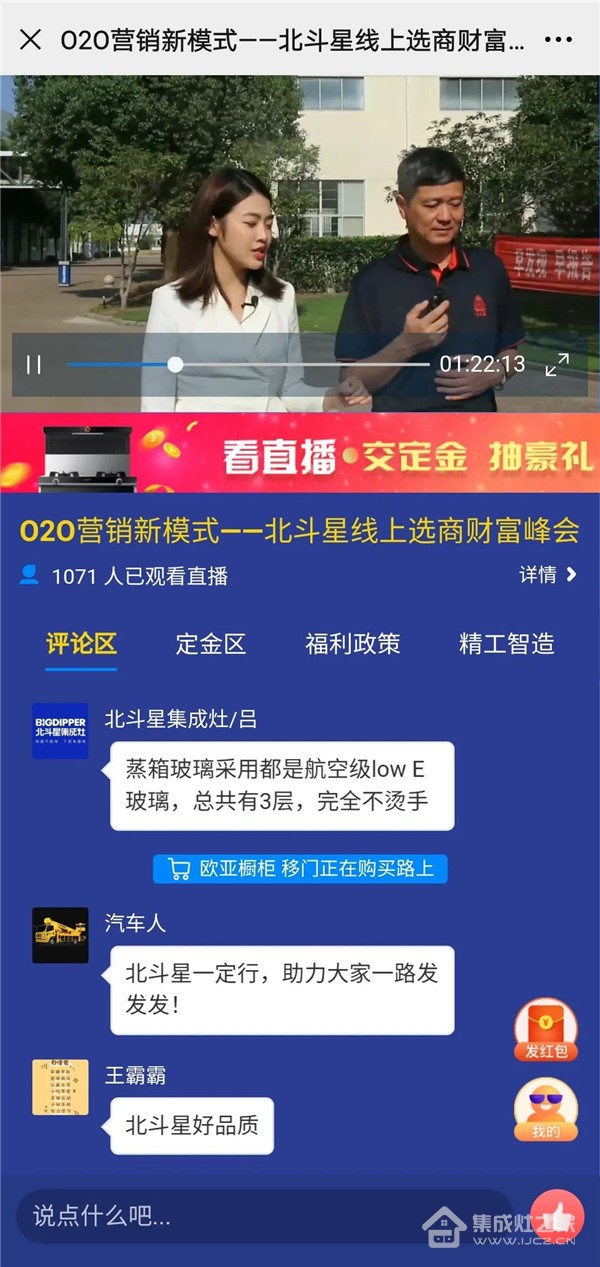Open 详情 details of the broadcast

[548, 575]
